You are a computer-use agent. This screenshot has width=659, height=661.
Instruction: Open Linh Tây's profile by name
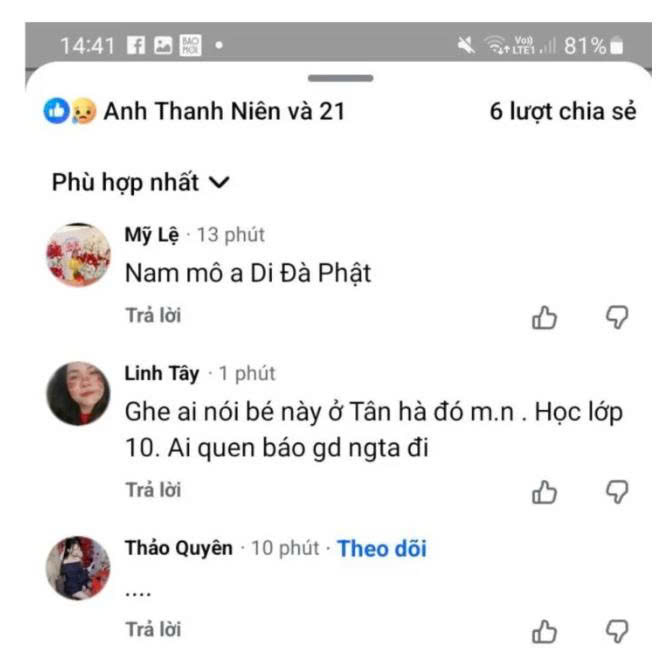click(161, 373)
